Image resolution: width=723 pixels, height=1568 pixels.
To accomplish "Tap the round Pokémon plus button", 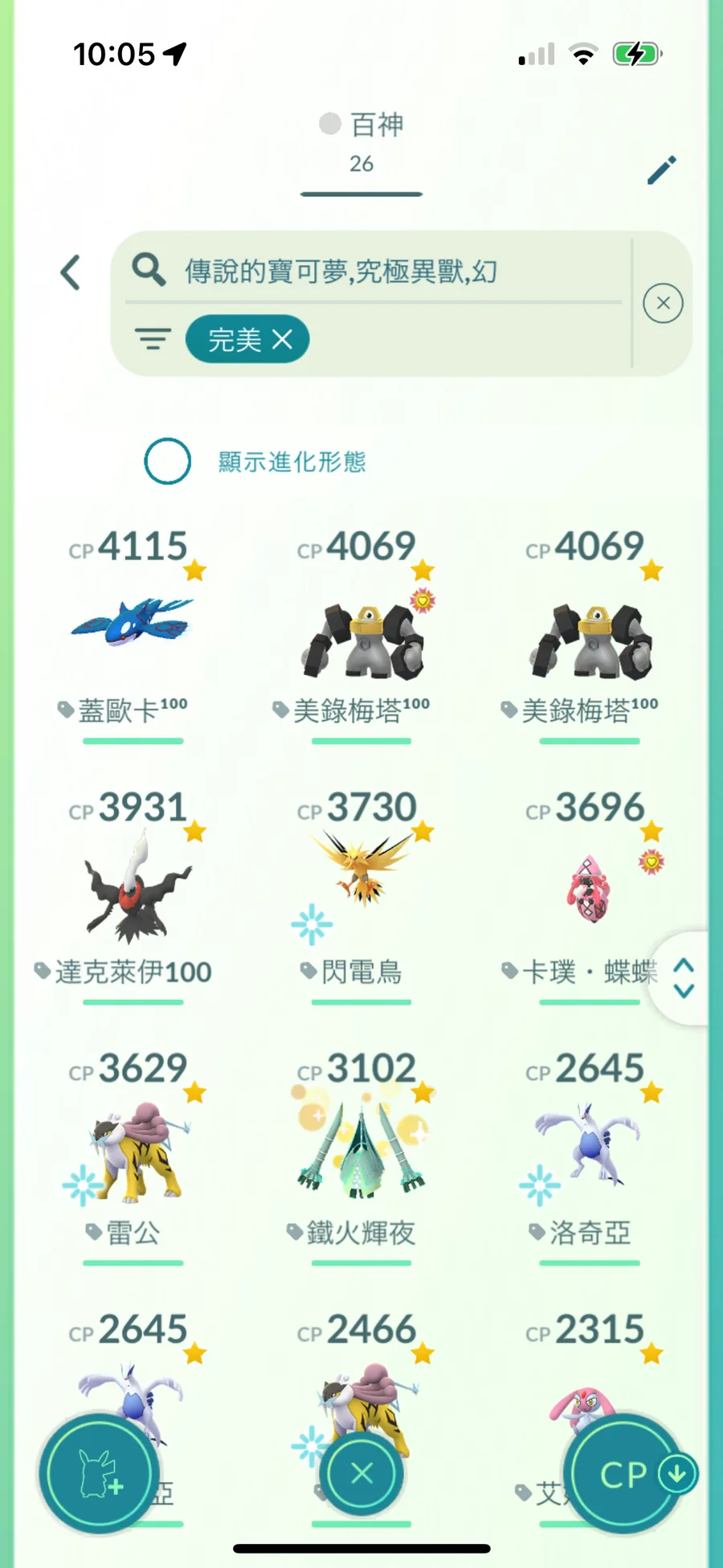I will (x=98, y=1473).
